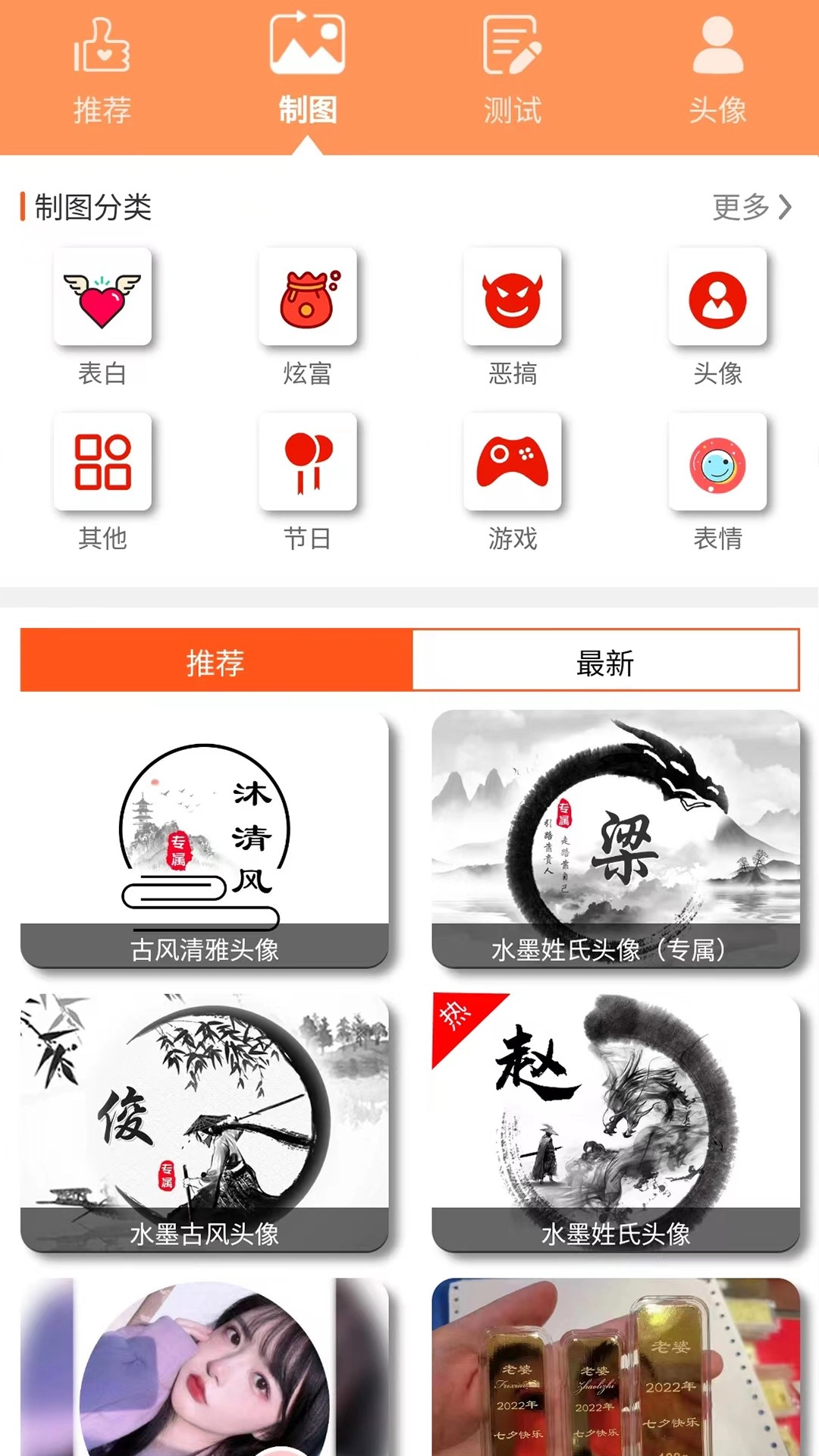Open 水墨姓氏头像（专属）template

pyautogui.click(x=616, y=838)
